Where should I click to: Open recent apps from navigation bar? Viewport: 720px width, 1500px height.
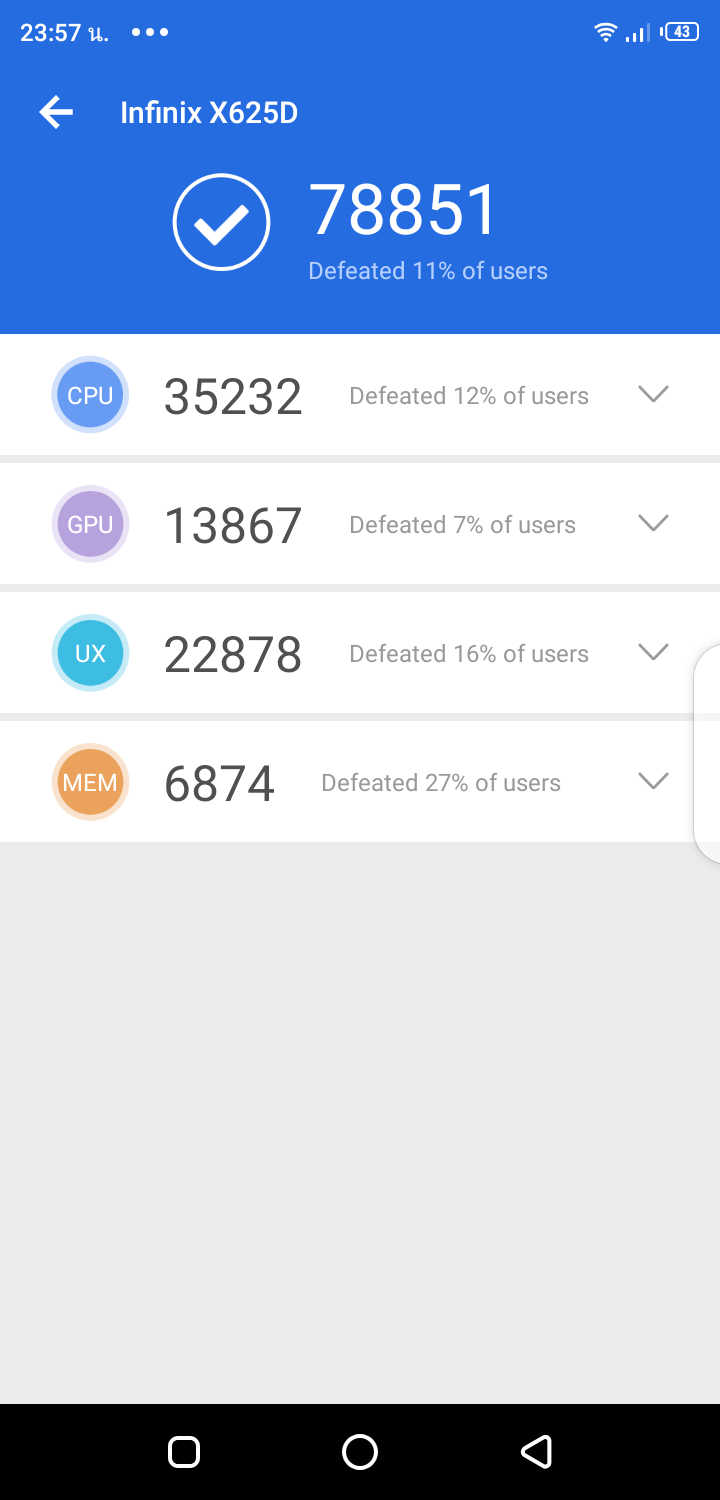184,1451
